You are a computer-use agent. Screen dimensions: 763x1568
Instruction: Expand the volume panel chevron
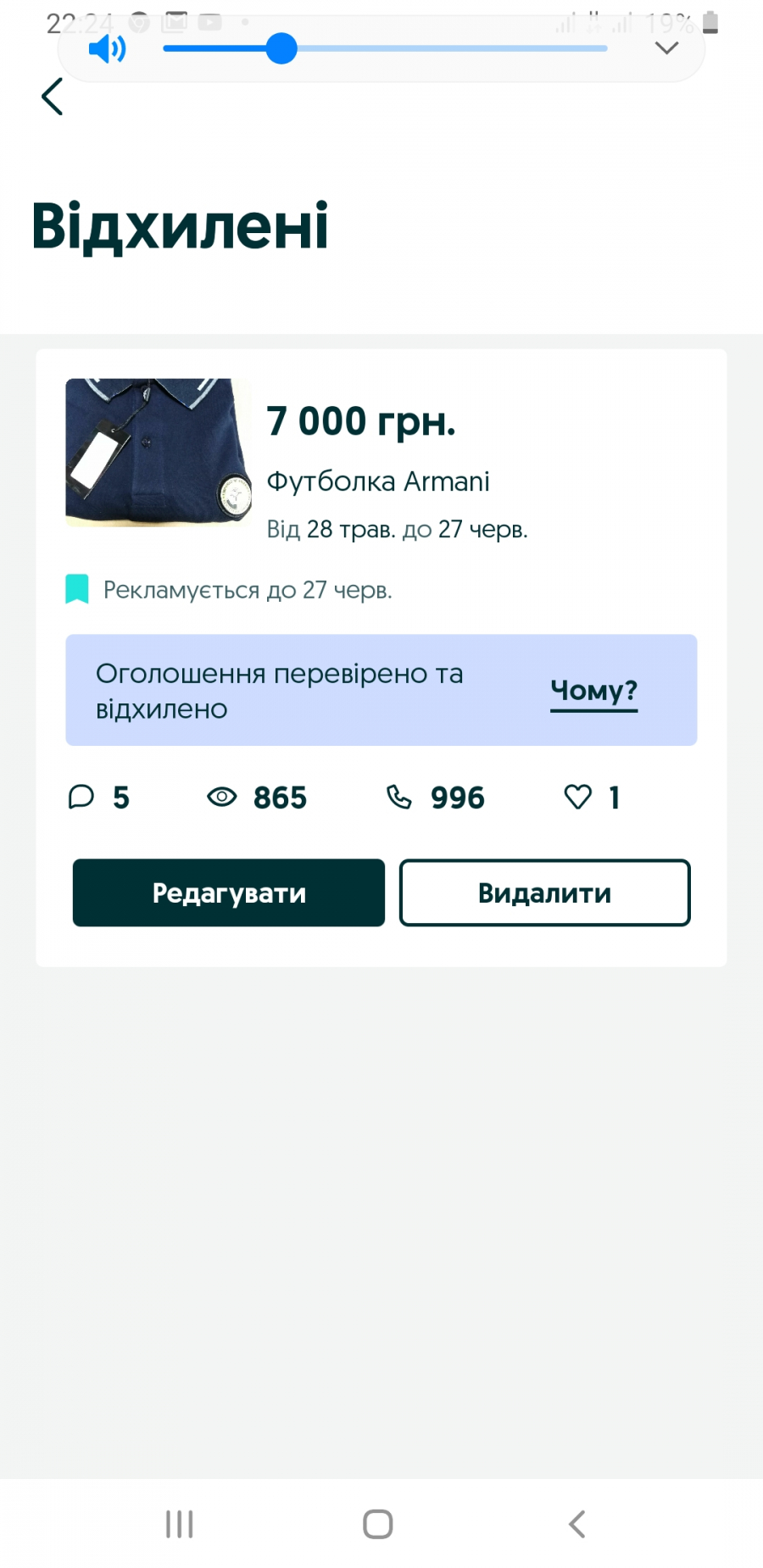667,48
